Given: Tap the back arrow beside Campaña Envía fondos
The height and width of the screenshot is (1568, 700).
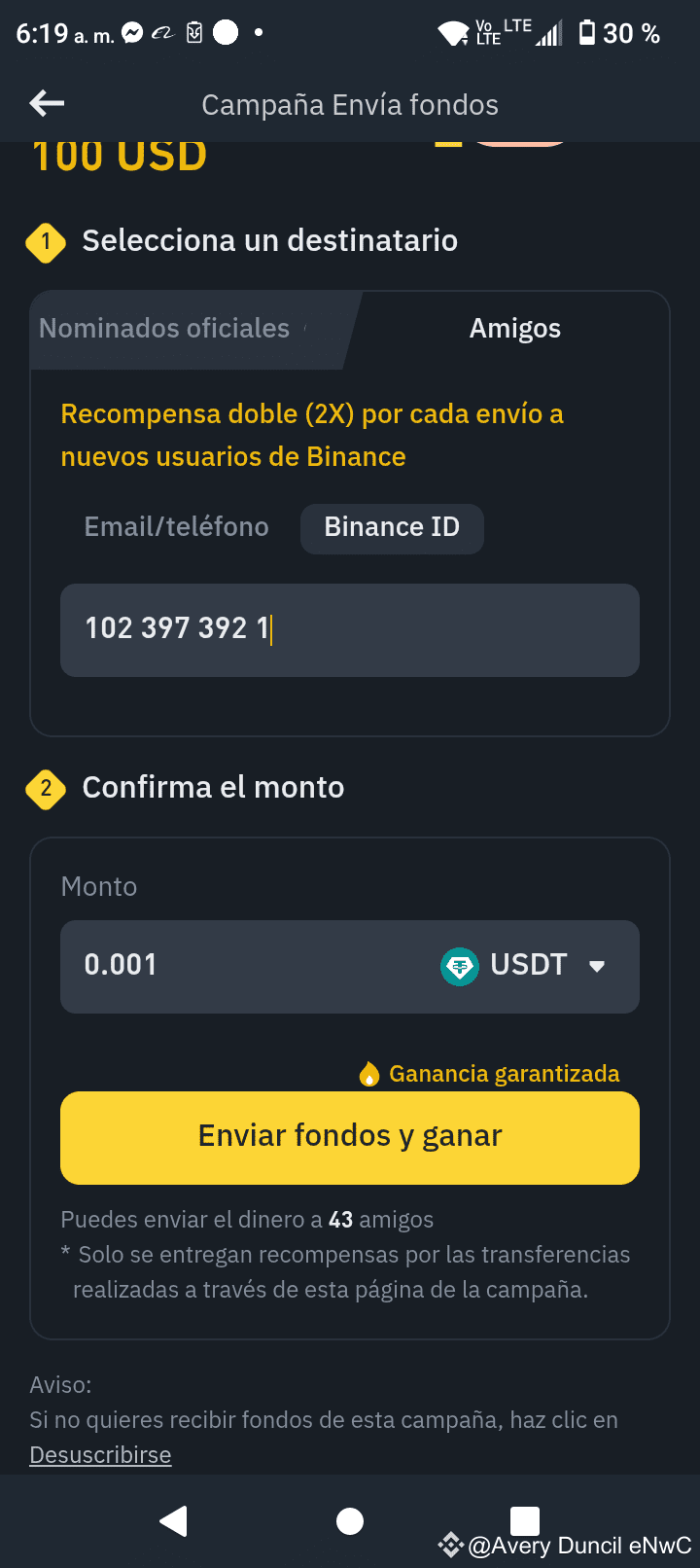Looking at the screenshot, I should pos(46,102).
